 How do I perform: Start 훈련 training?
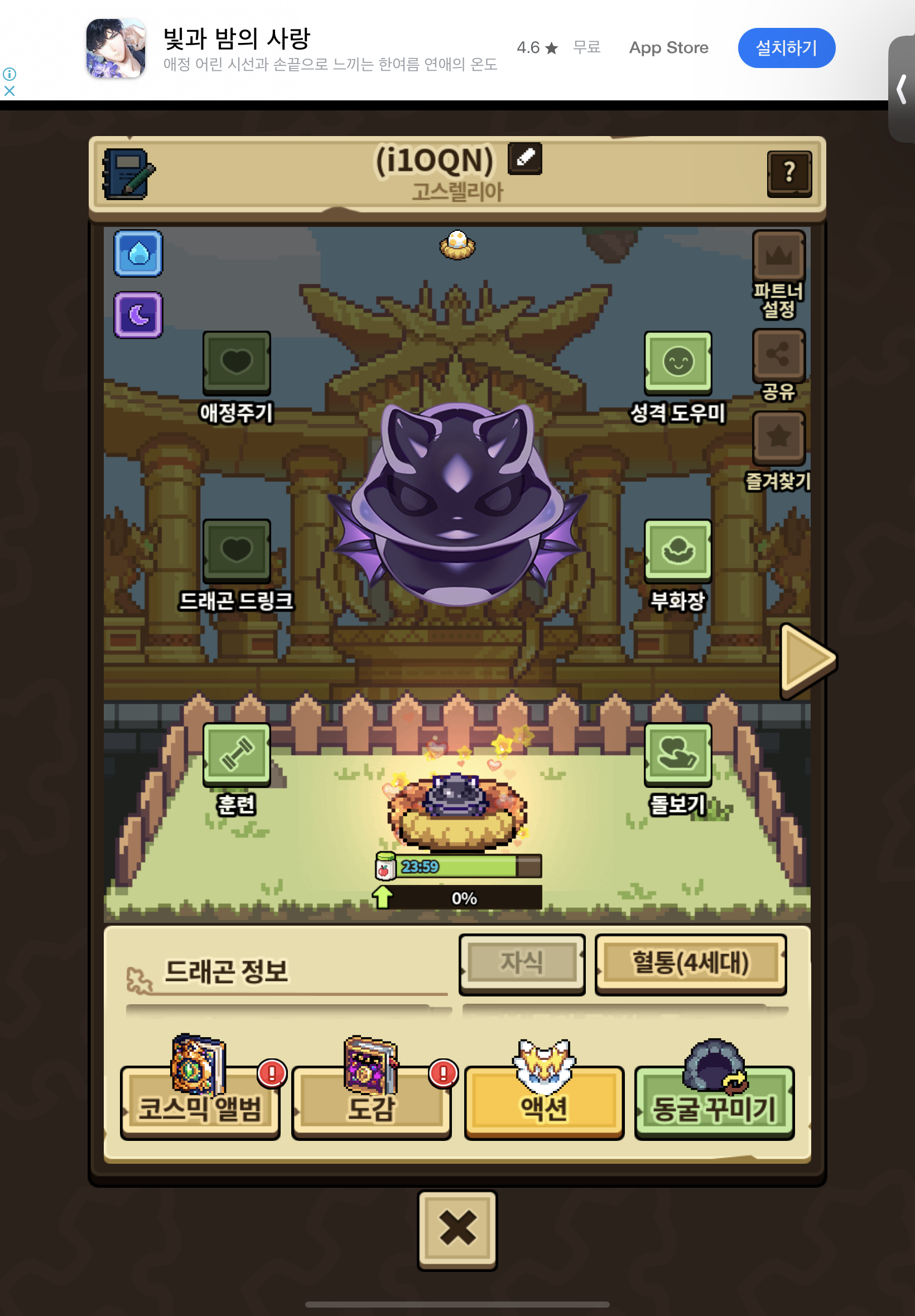(x=236, y=769)
